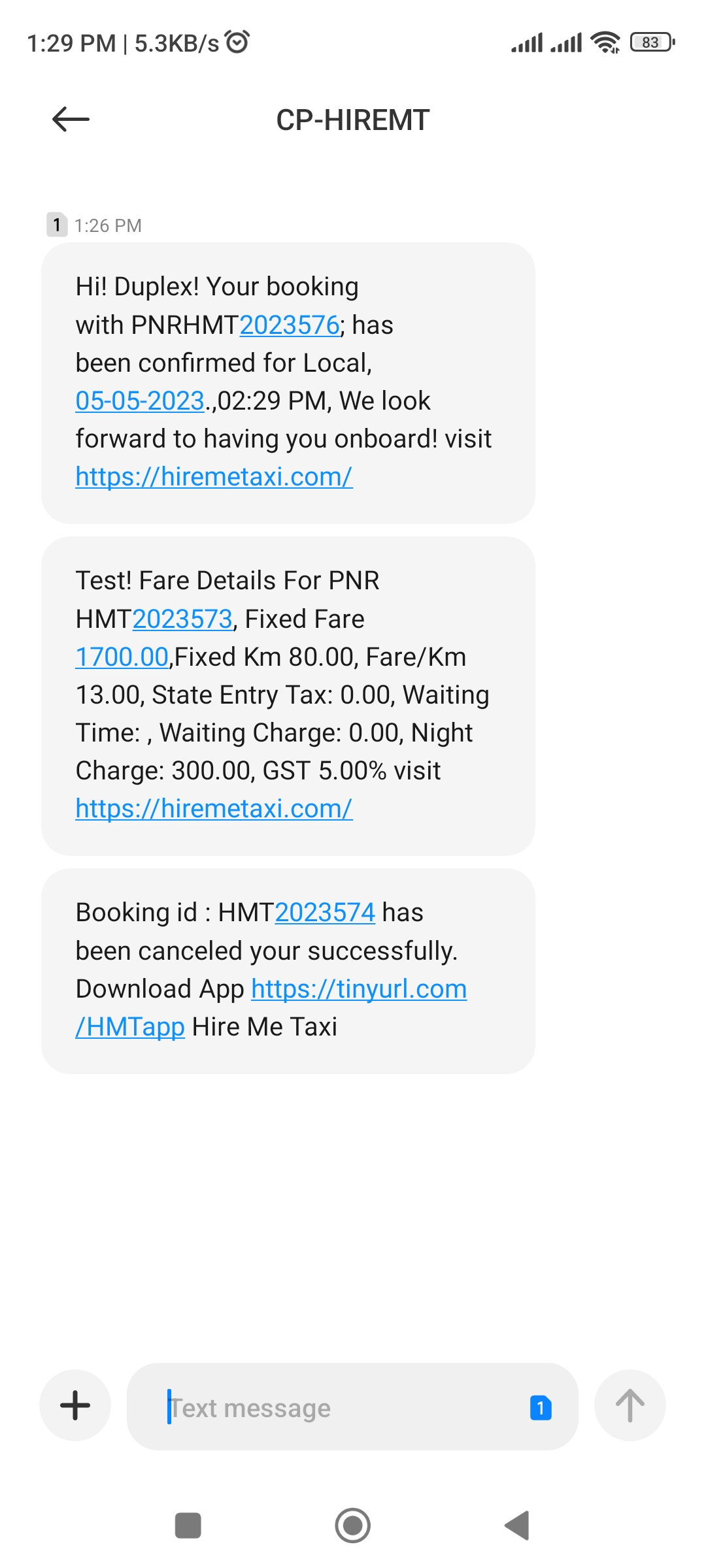Open the hiremetaxi.com link in booking confirmation
Viewport: 706px width, 1568px height.
[x=214, y=477]
